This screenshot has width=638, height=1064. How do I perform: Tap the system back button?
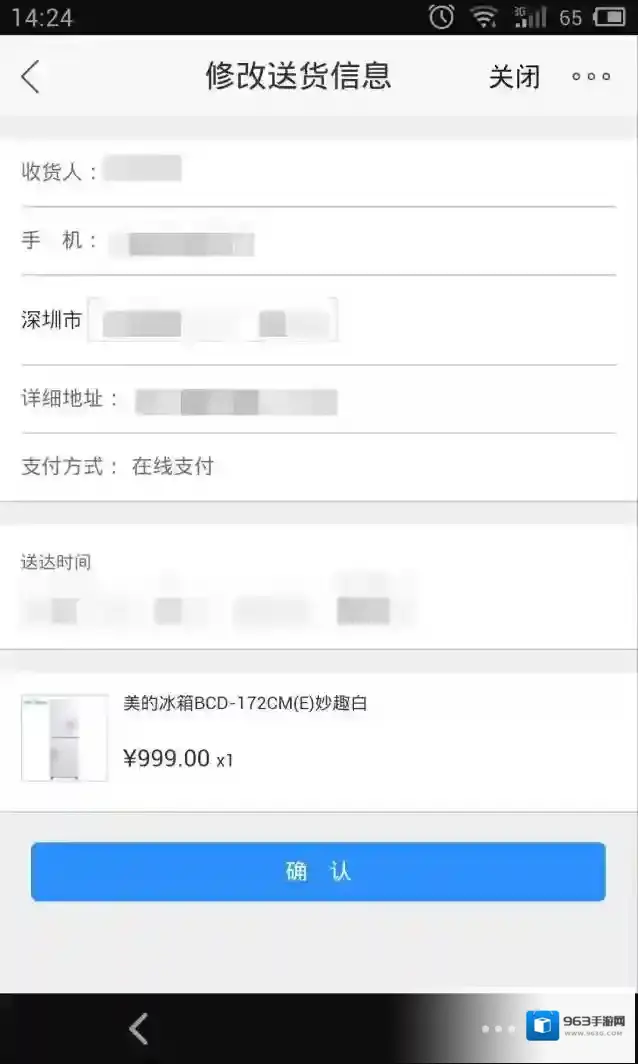(140, 1028)
